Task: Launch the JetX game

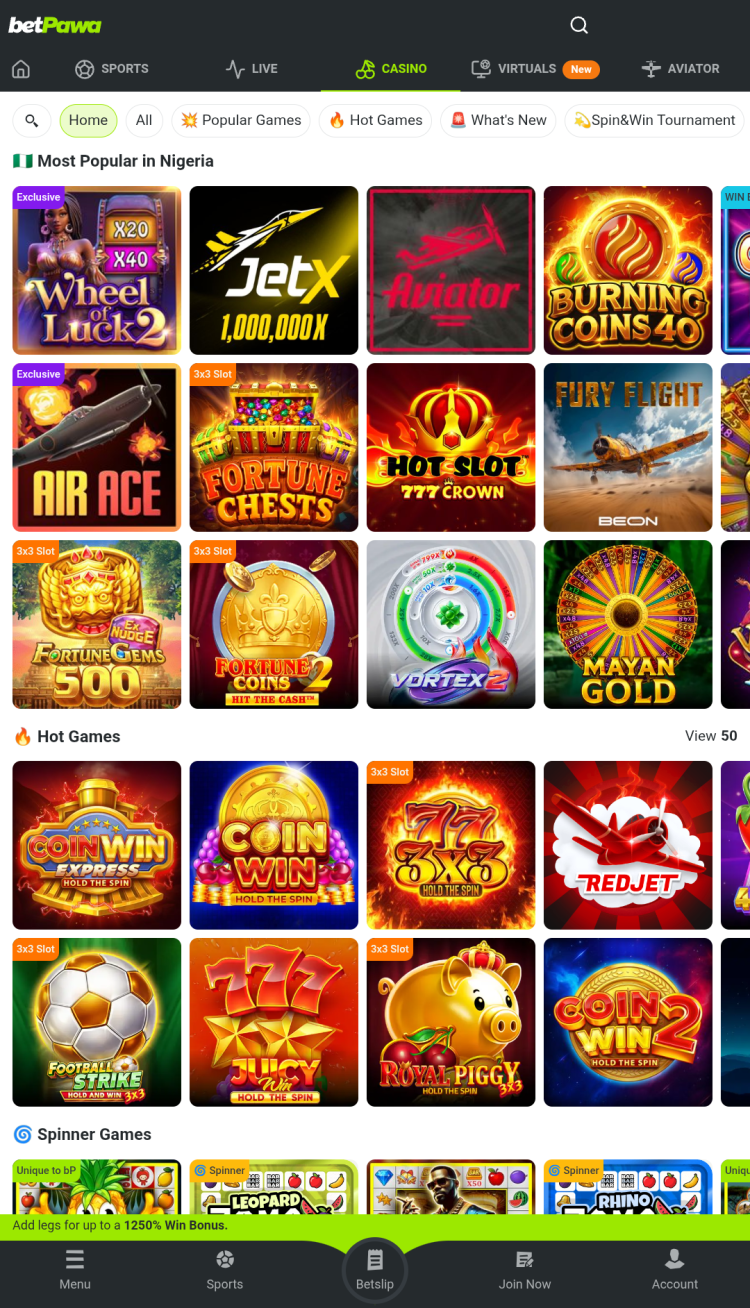Action: tap(274, 270)
